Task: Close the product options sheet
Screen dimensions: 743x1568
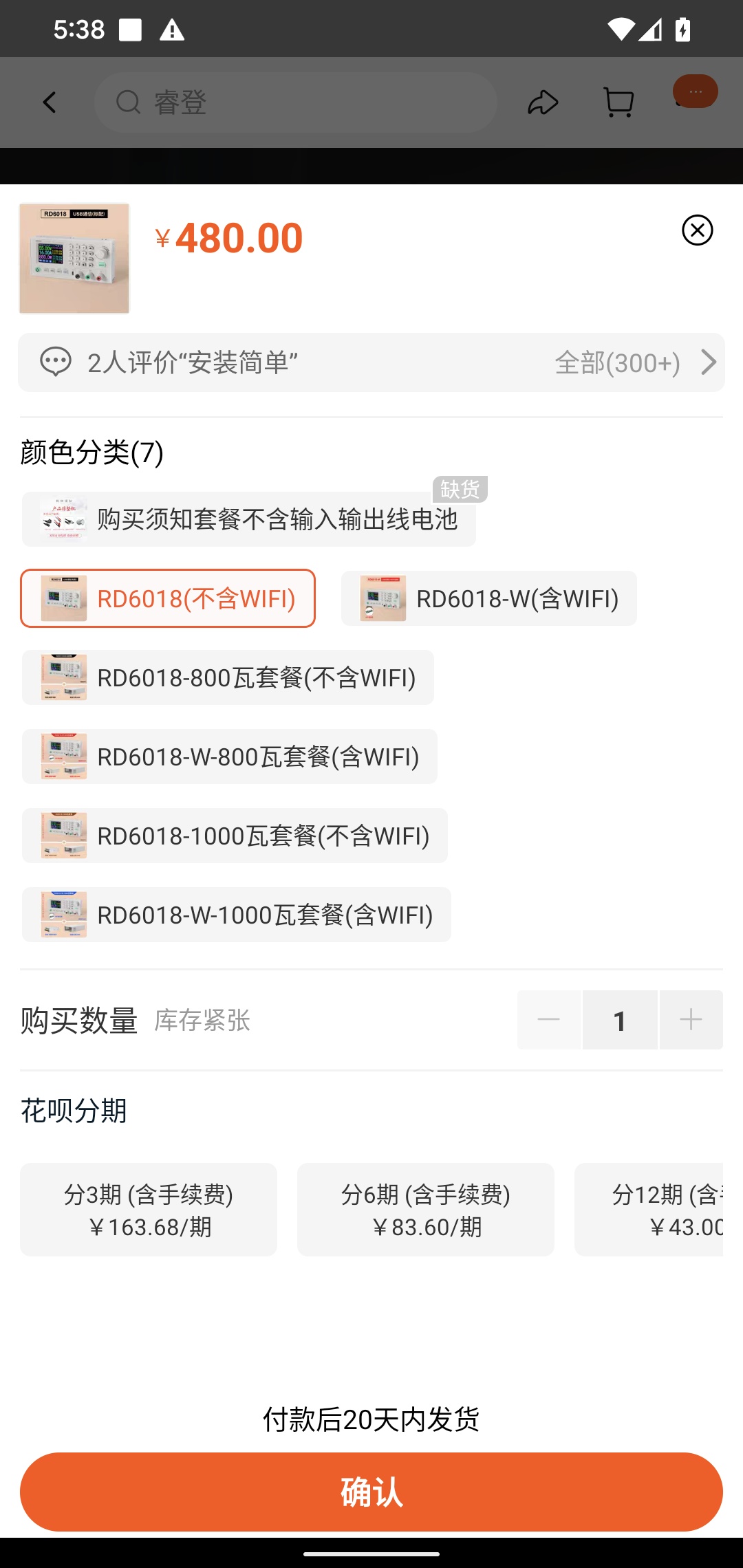Action: pos(697,230)
